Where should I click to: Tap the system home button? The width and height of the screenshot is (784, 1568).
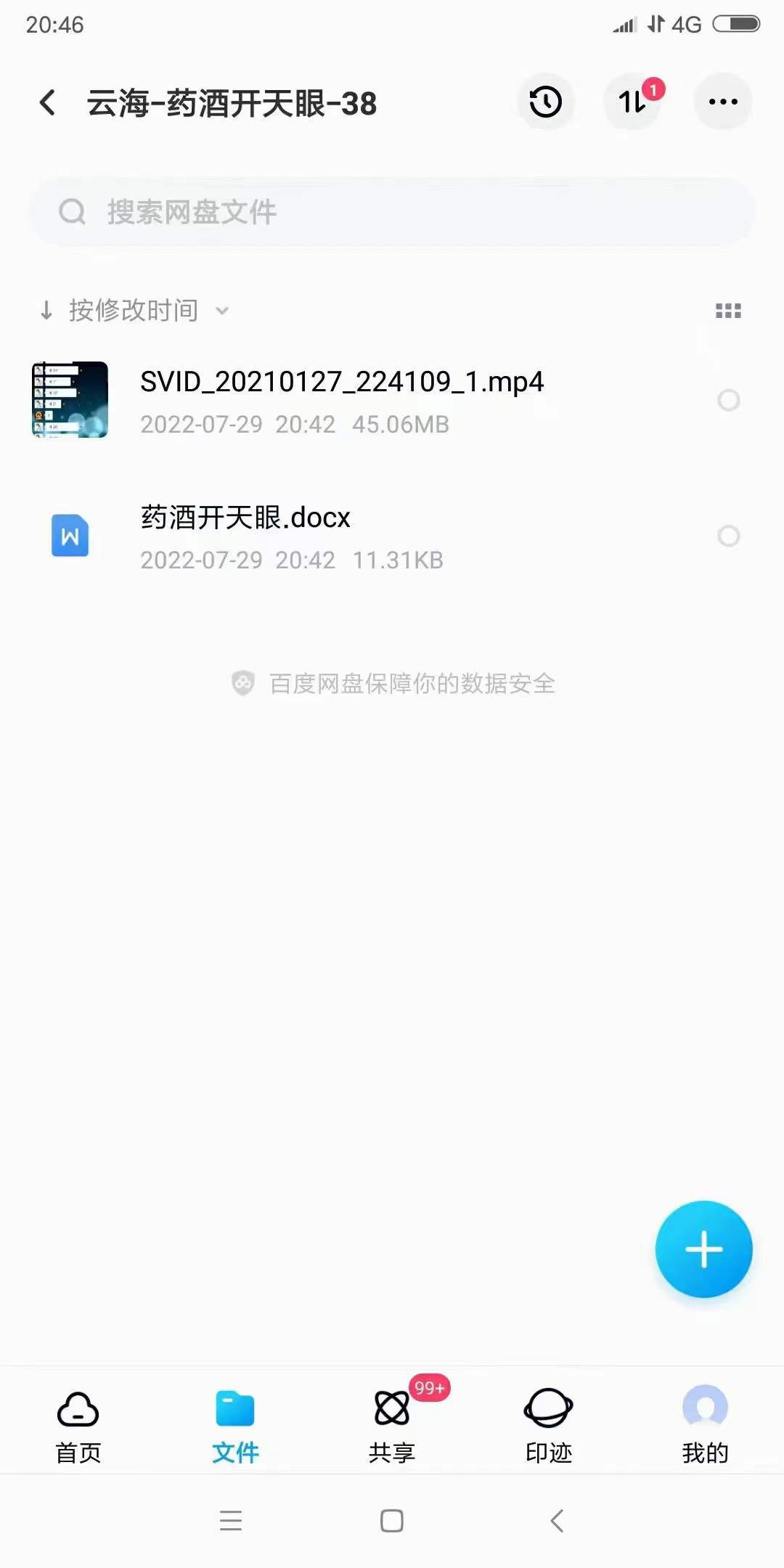[392, 1521]
